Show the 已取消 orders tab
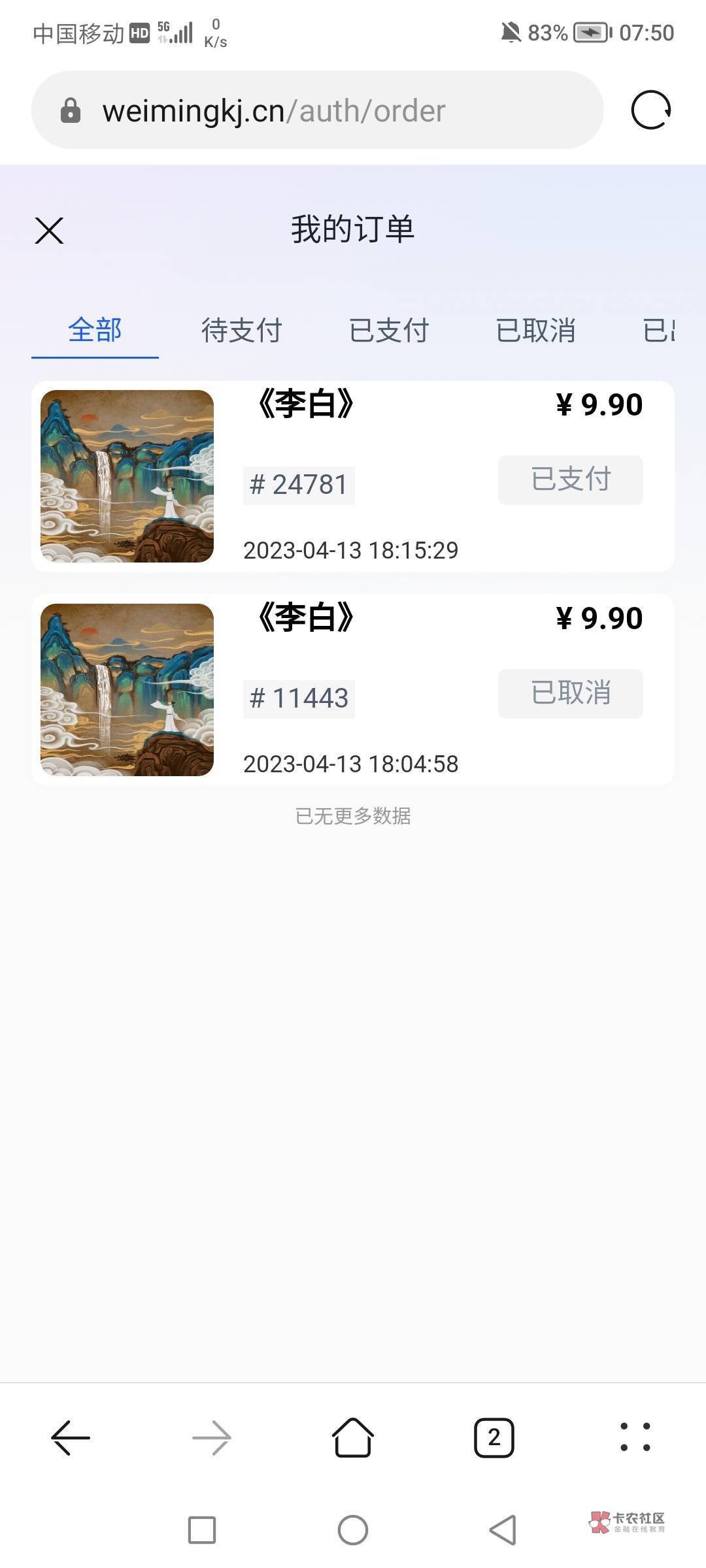The height and width of the screenshot is (1568, 706). coord(535,330)
